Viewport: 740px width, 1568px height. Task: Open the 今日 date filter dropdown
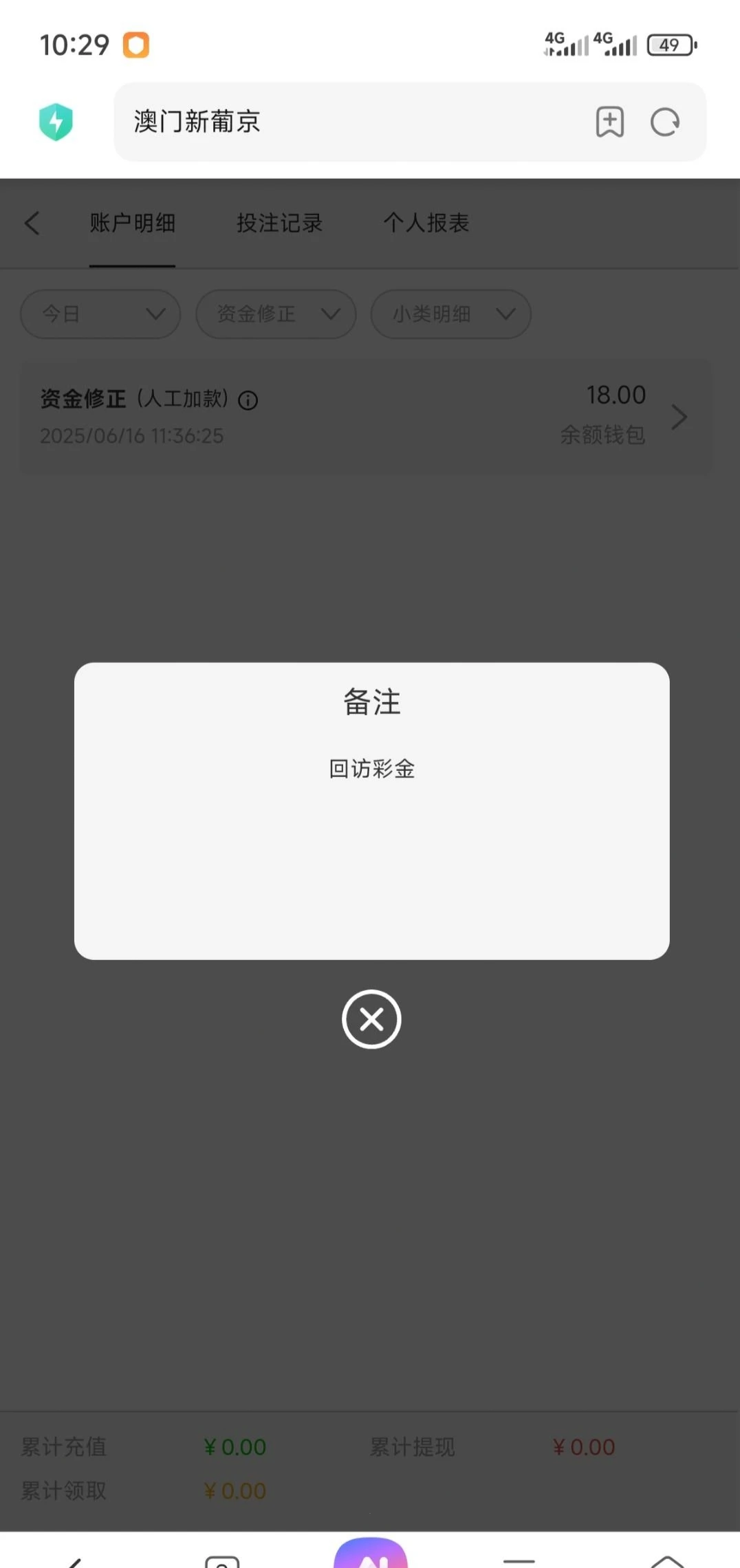tap(100, 314)
